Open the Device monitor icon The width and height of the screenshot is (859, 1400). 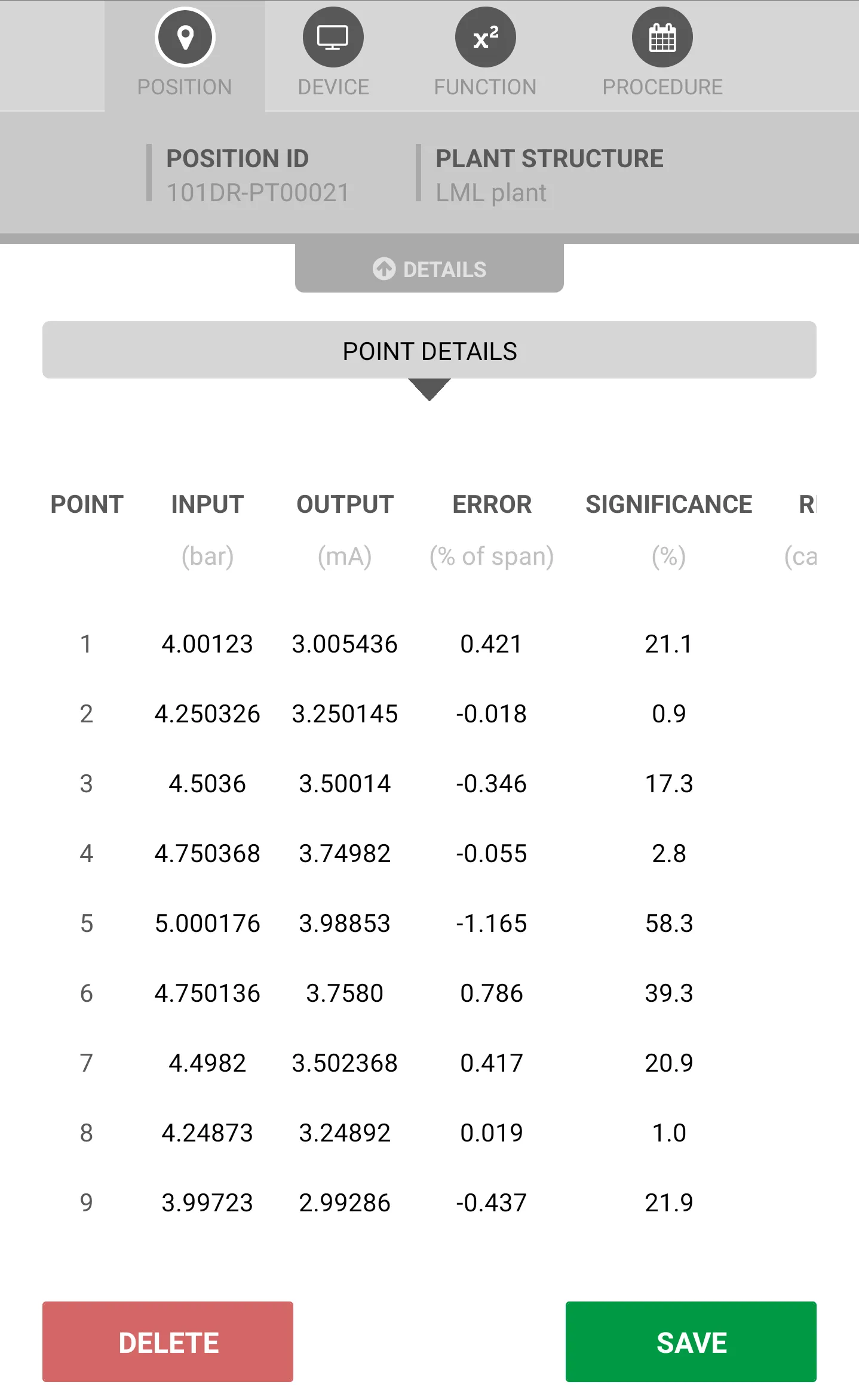pyautogui.click(x=333, y=37)
